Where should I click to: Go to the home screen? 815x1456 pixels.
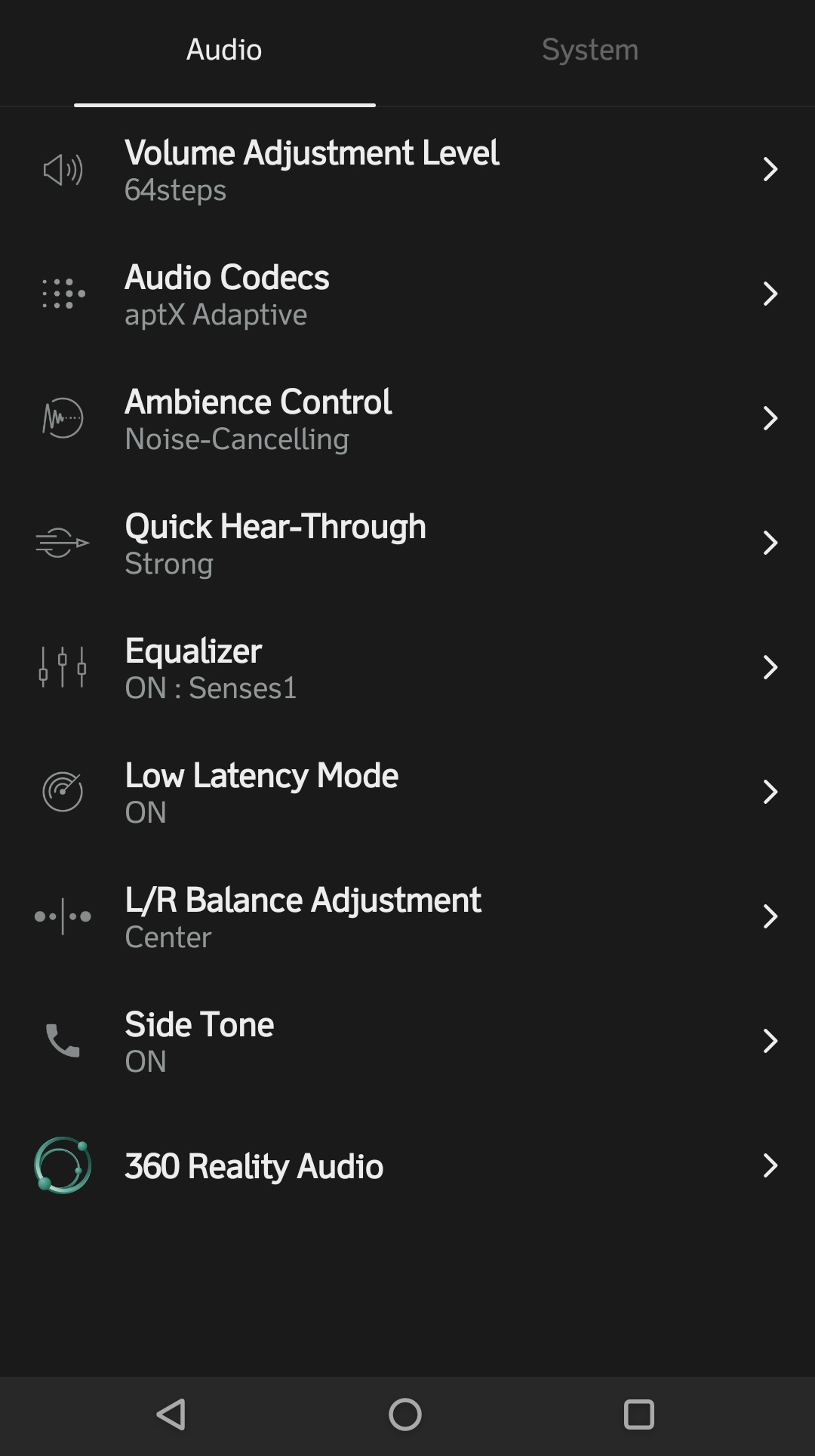pos(405,1414)
